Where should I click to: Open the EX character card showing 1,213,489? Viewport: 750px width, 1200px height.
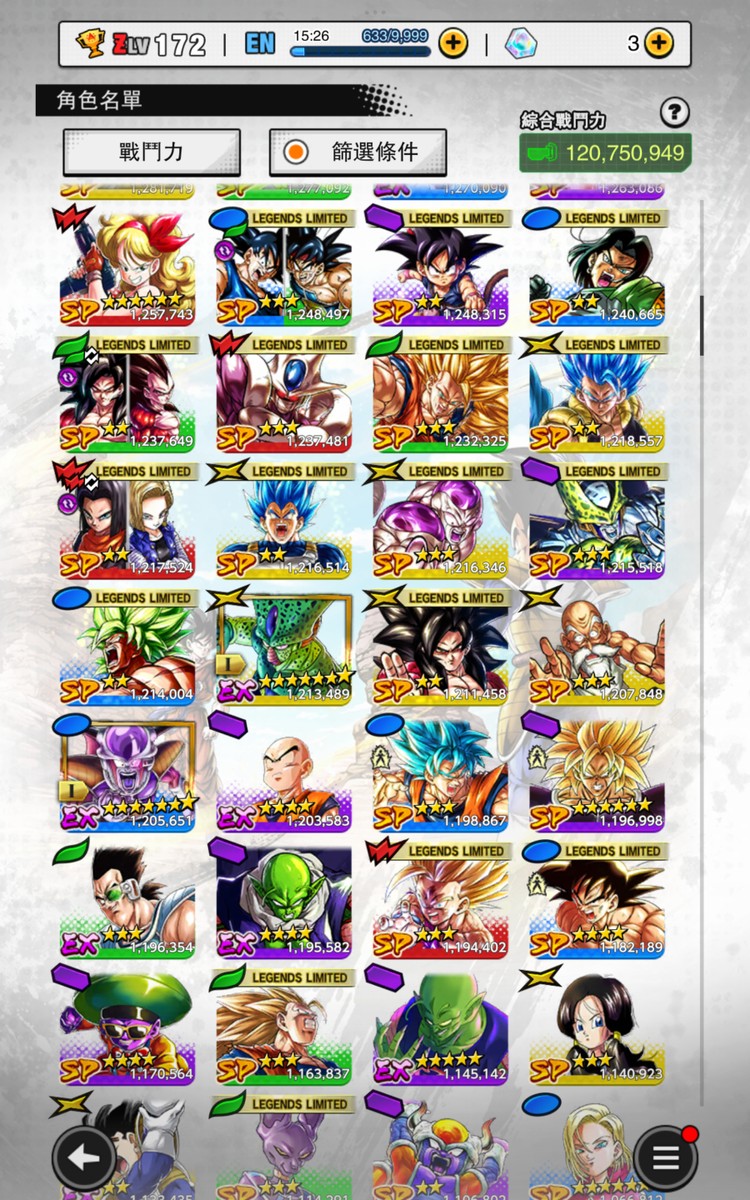click(284, 648)
